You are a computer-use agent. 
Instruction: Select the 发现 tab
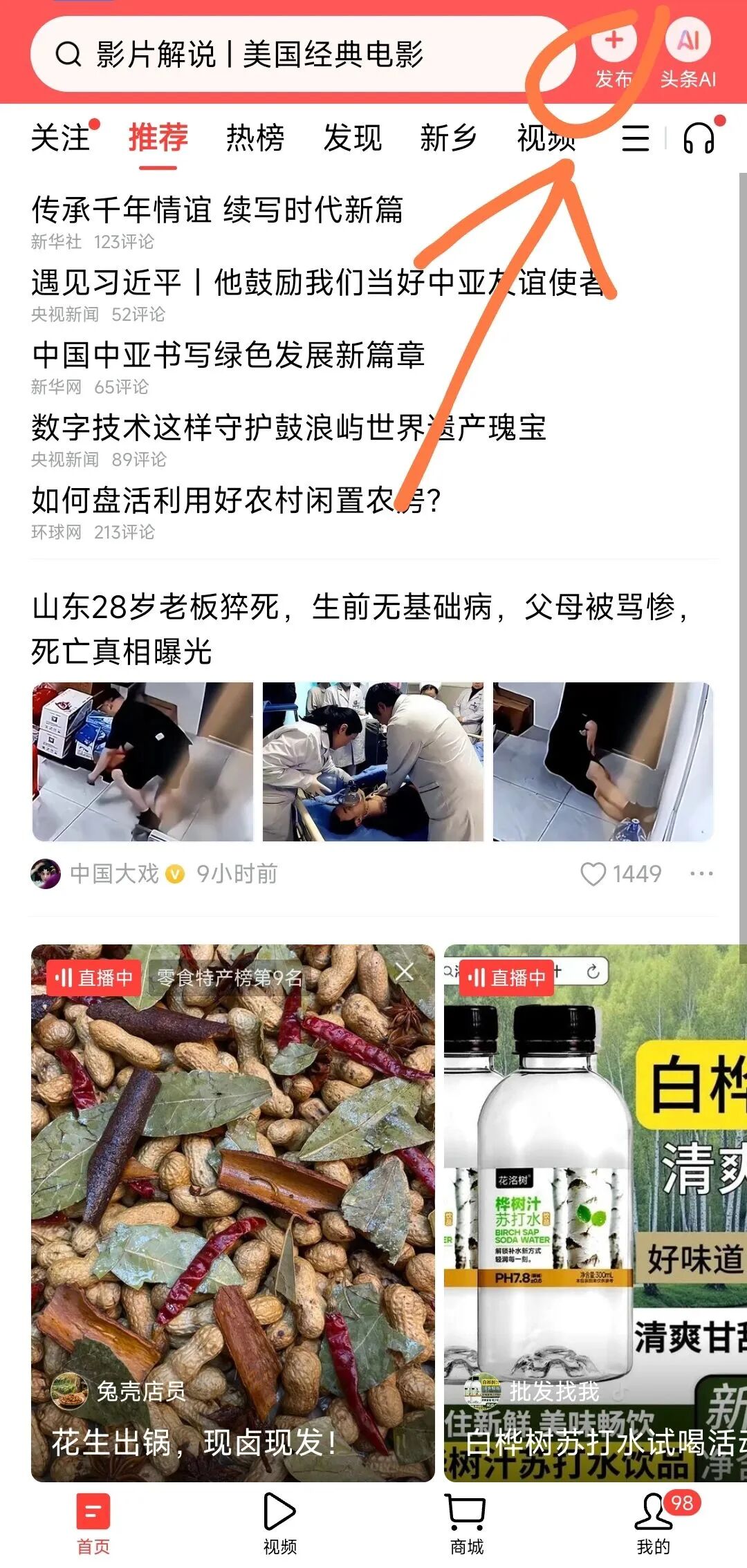point(352,138)
